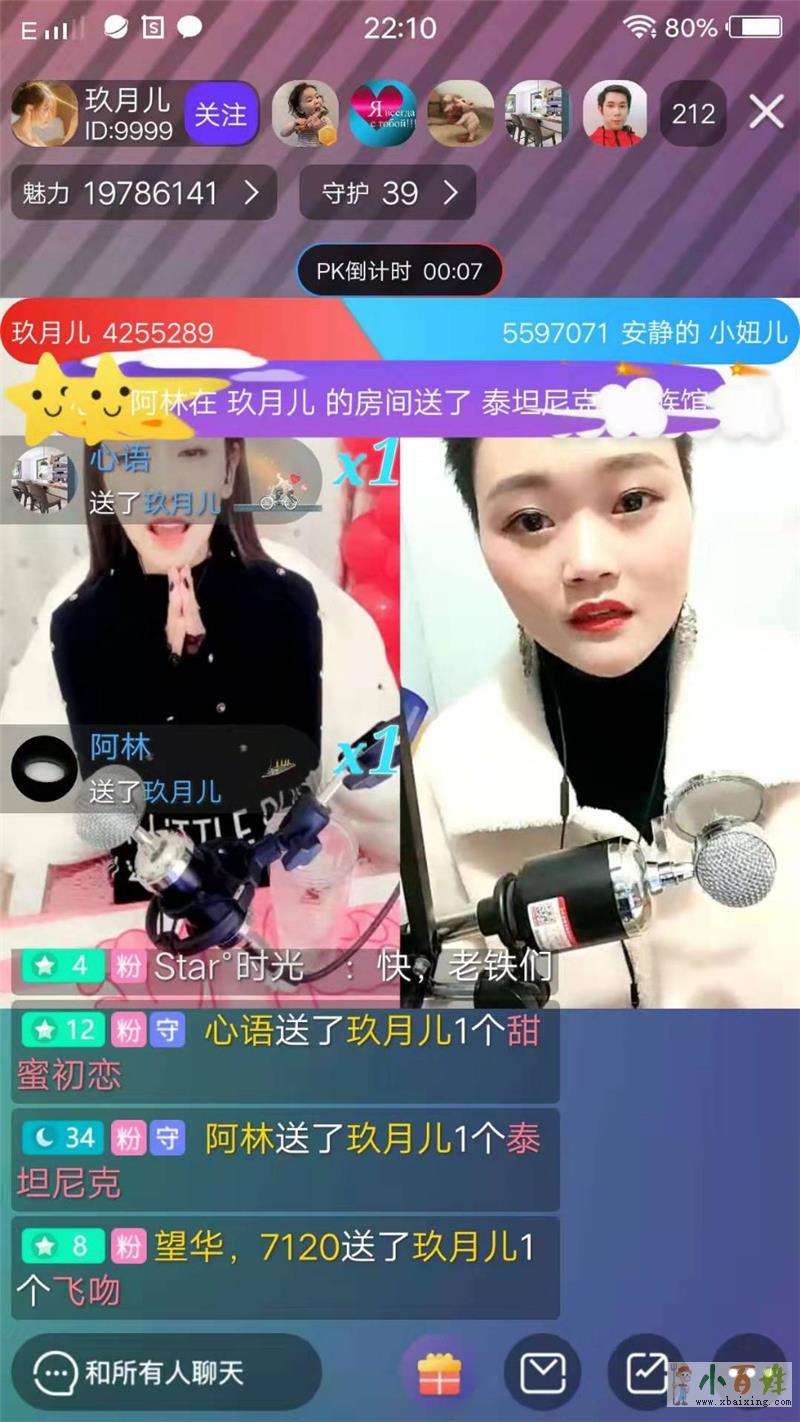Follow 玖月儿 with the 关注 button
Image resolution: width=800 pixels, height=1422 pixels.
(x=220, y=114)
